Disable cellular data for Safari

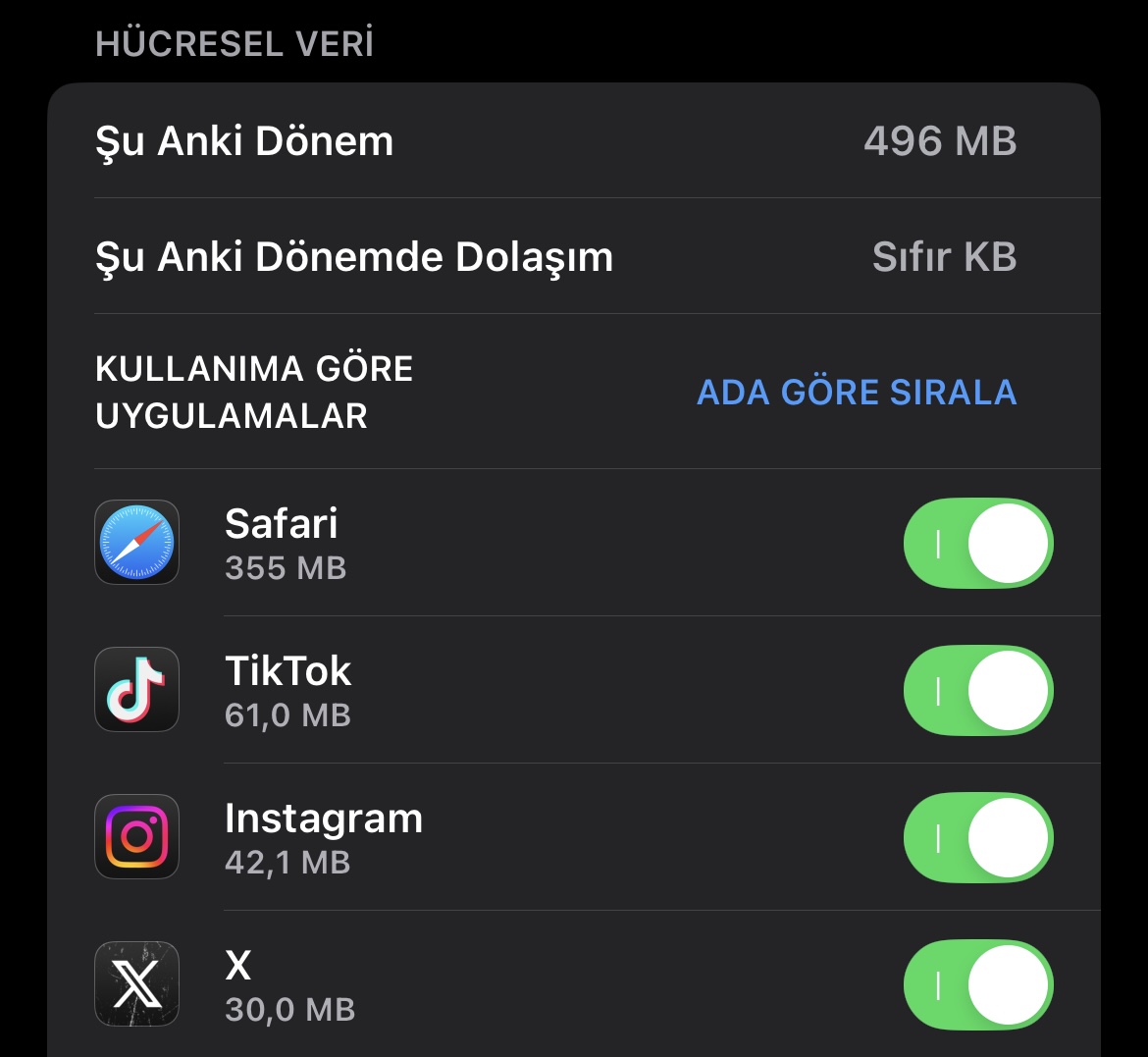tap(977, 544)
